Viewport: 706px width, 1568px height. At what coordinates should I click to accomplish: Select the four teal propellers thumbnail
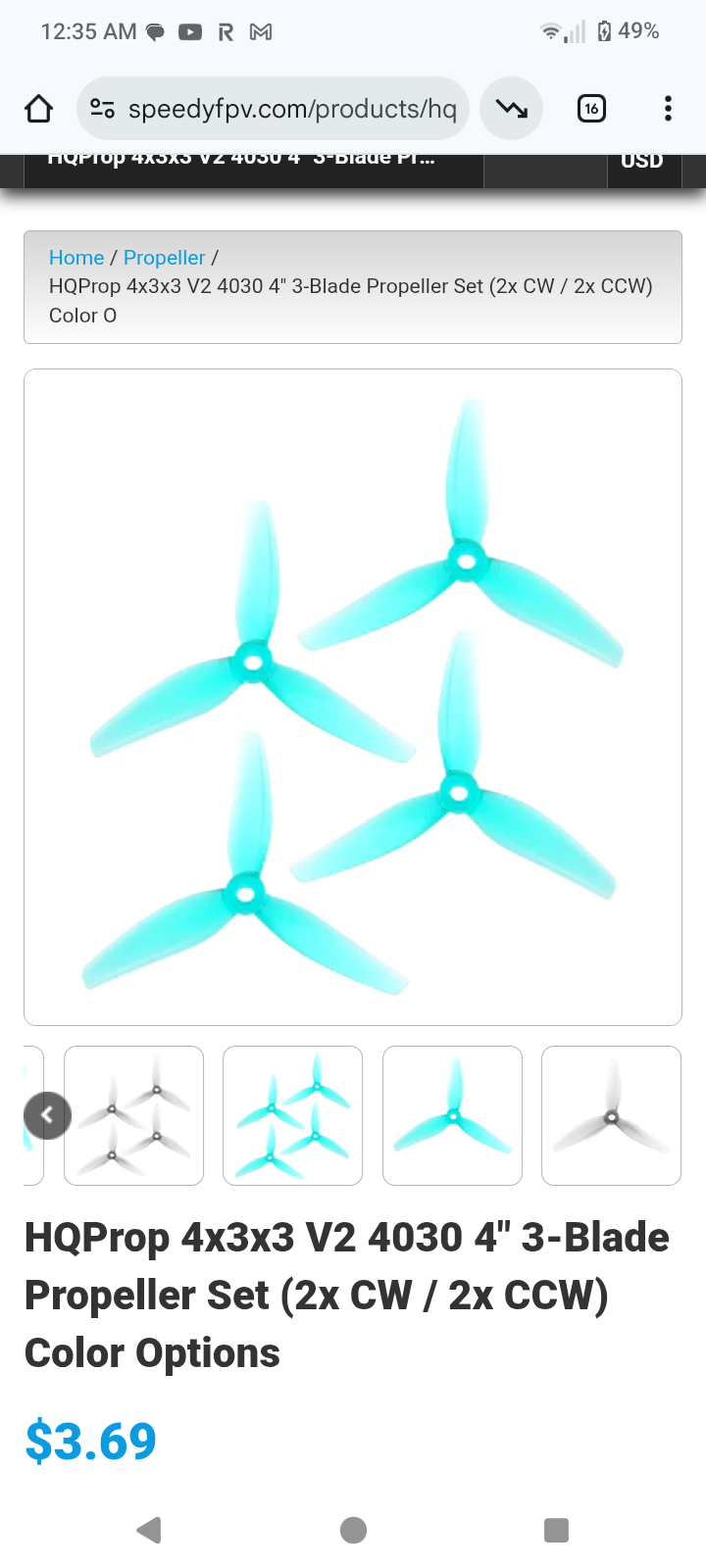click(x=293, y=1115)
